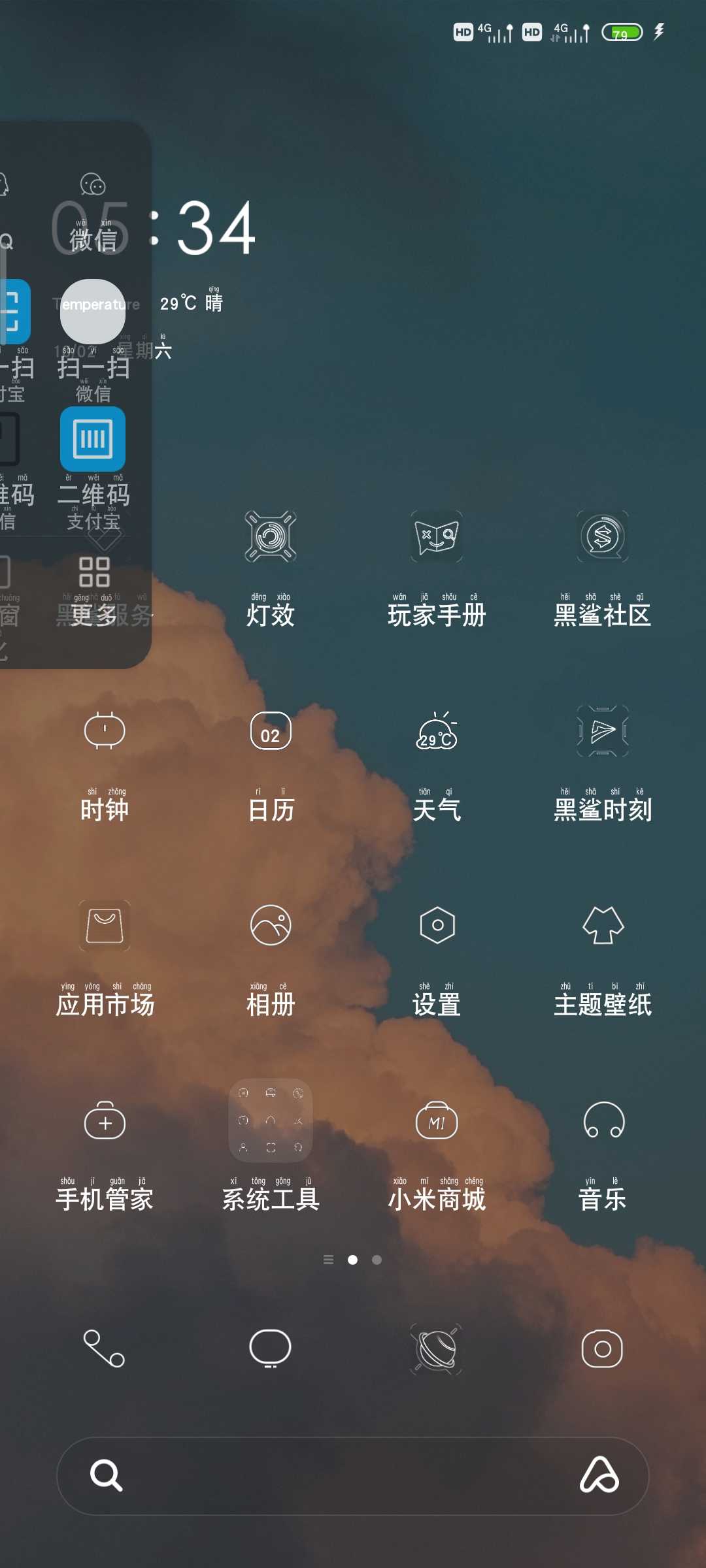Launch the 音乐 music app
The image size is (706, 1568).
[x=602, y=1121]
